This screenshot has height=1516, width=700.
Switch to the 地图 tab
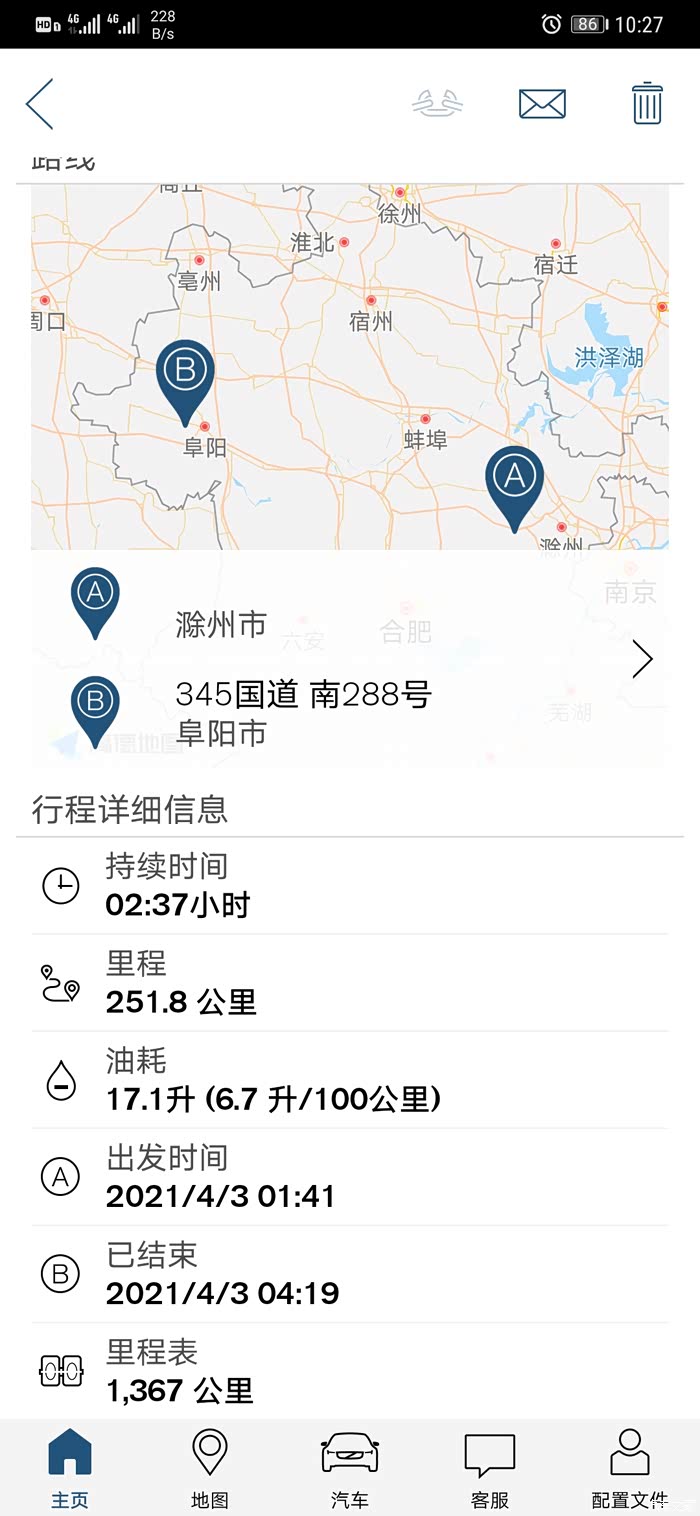click(210, 1468)
